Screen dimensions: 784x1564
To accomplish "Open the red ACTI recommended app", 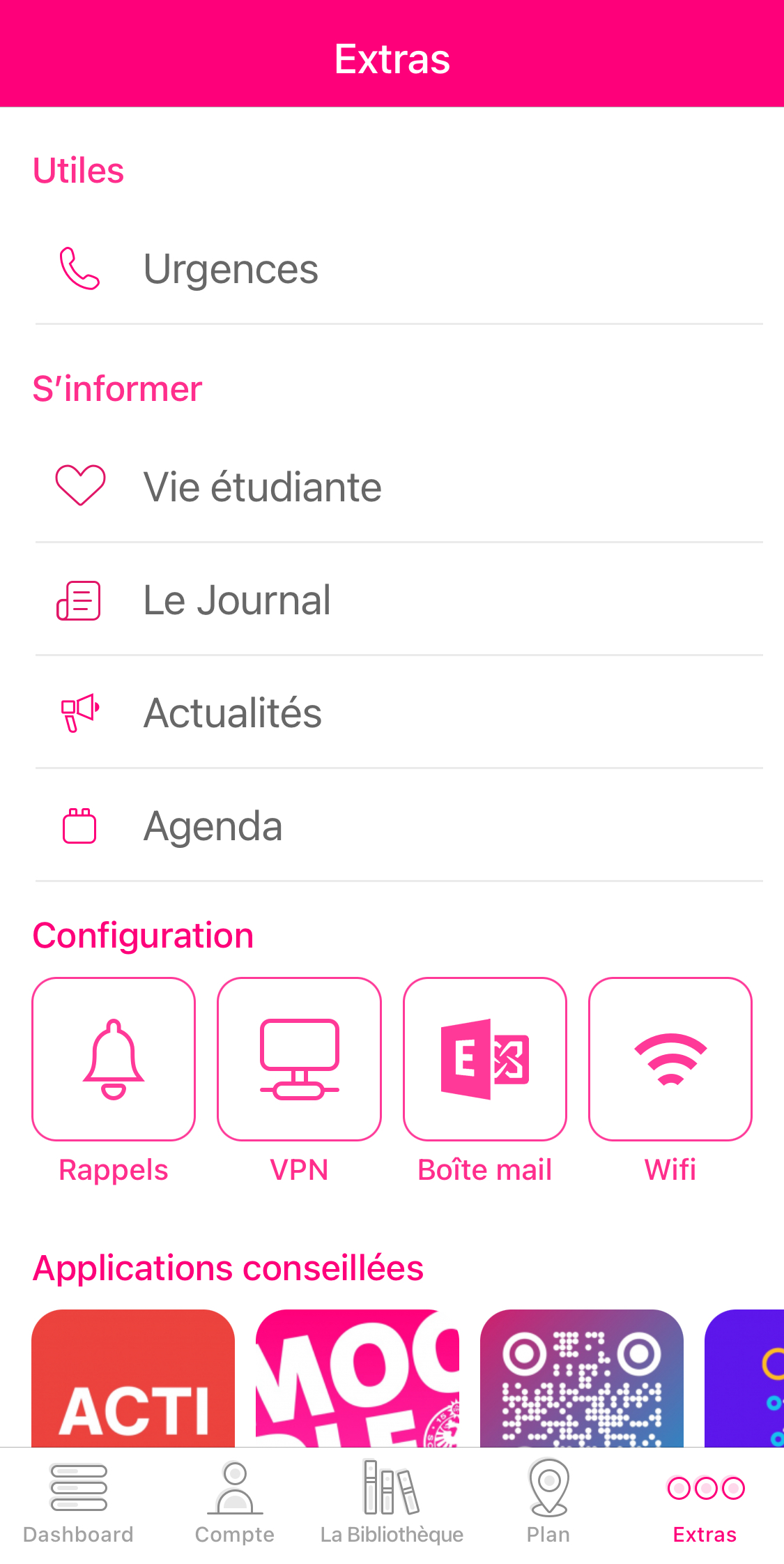I will pyautogui.click(x=133, y=1379).
